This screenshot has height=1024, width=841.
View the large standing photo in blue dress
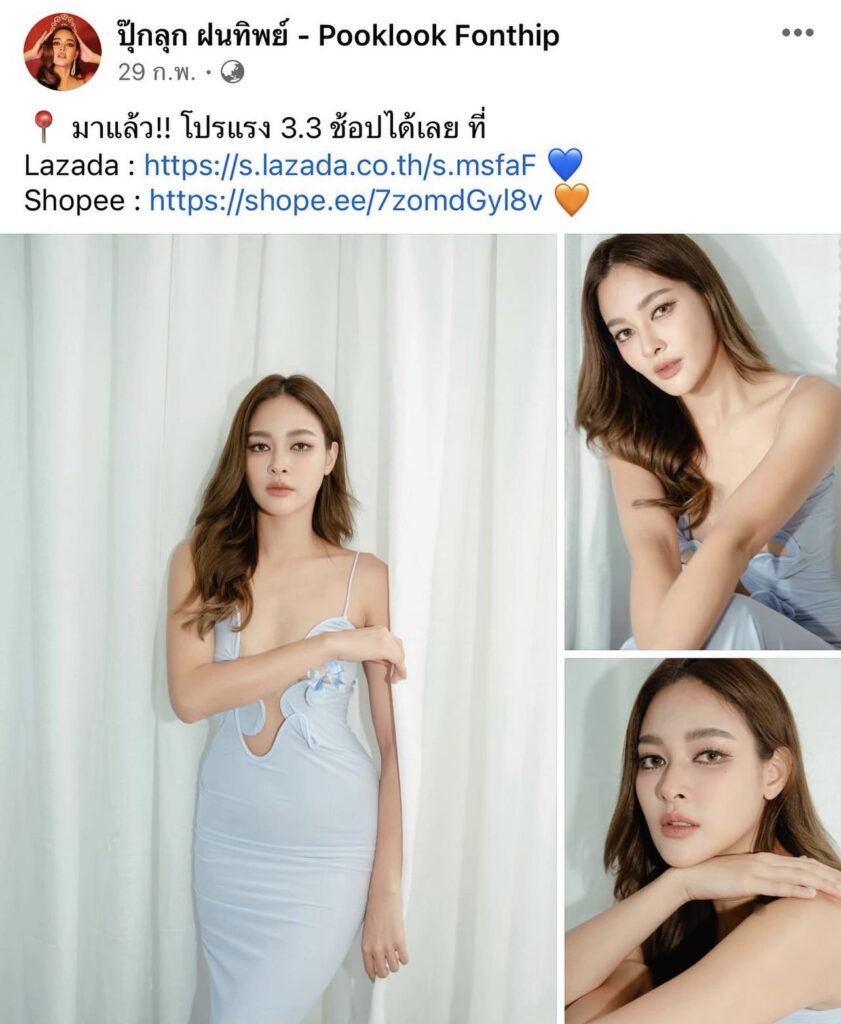(x=278, y=629)
